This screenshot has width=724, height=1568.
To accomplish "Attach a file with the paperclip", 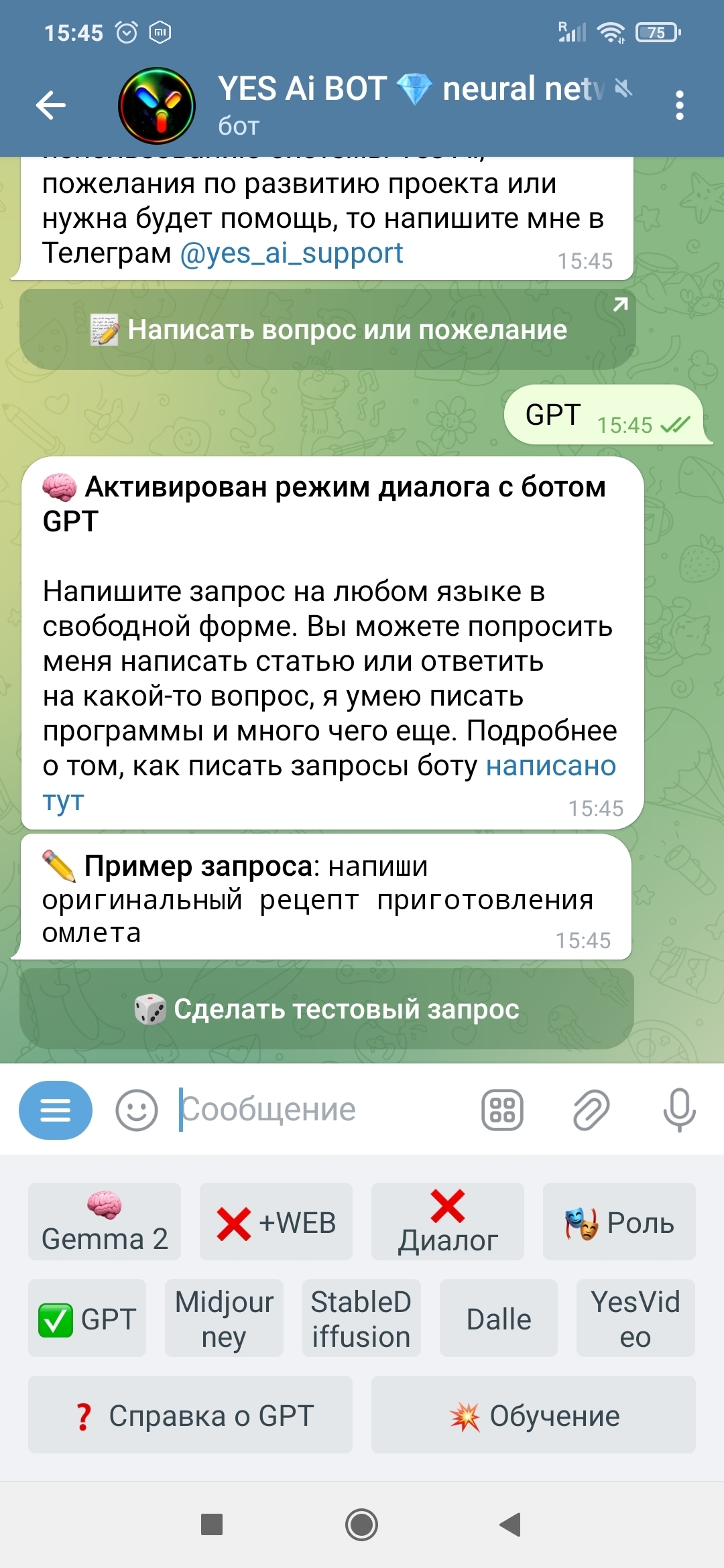I will (591, 1110).
